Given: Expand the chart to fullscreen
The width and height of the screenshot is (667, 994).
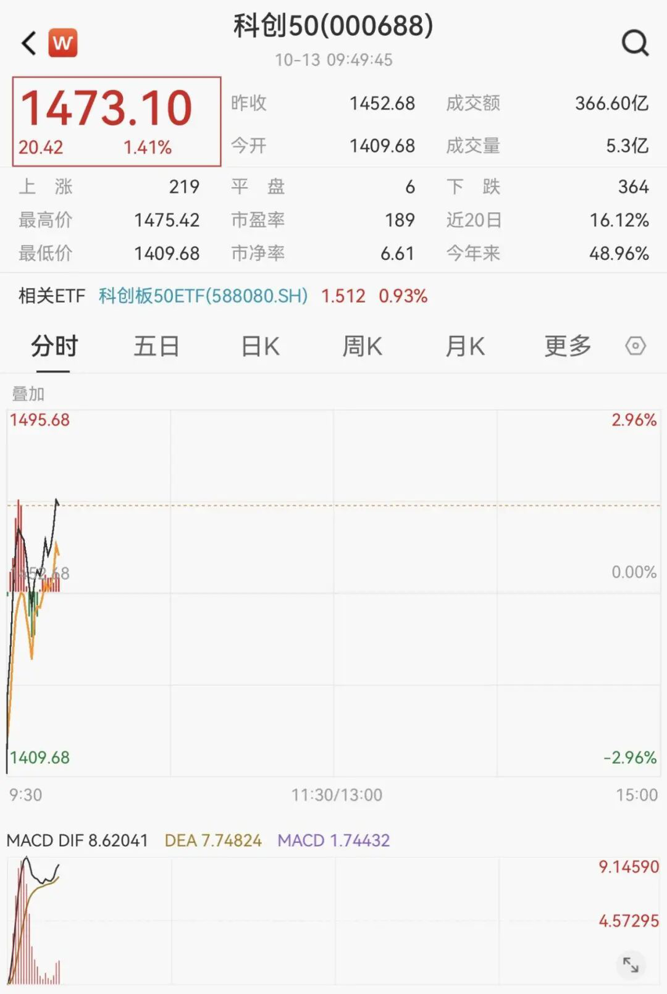Looking at the screenshot, I should pyautogui.click(x=631, y=965).
